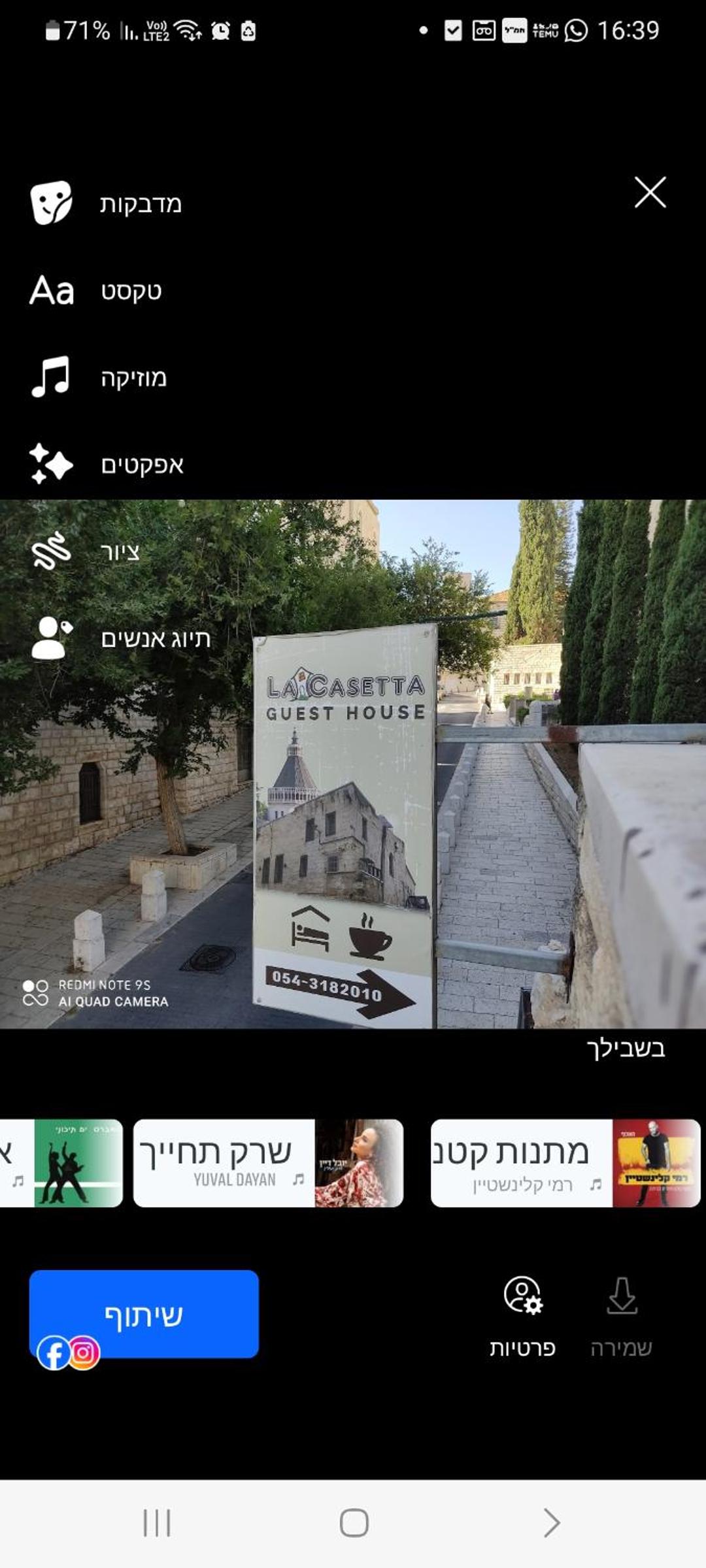
Task: Select the ציור drawing tool
Action: 85,551
